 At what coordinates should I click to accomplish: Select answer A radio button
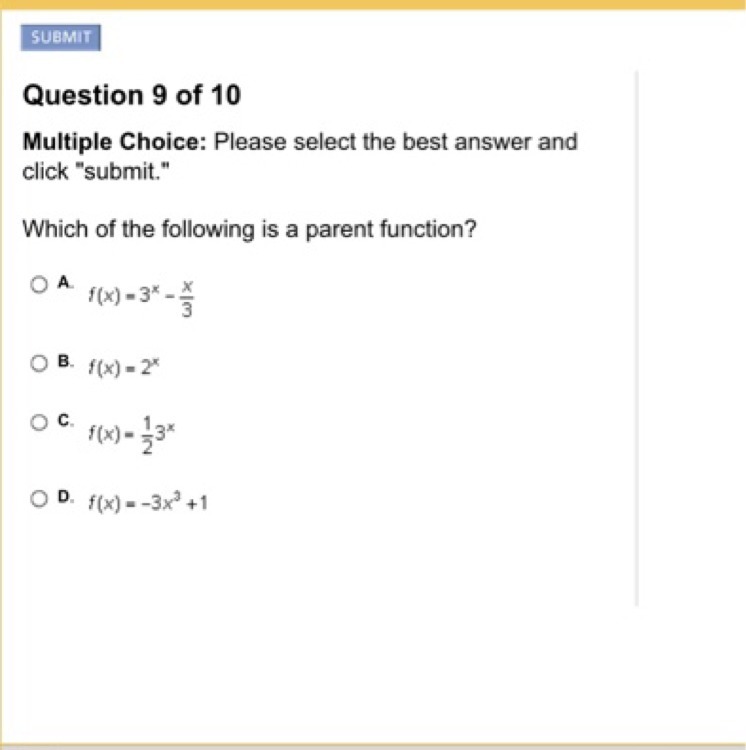tap(39, 285)
